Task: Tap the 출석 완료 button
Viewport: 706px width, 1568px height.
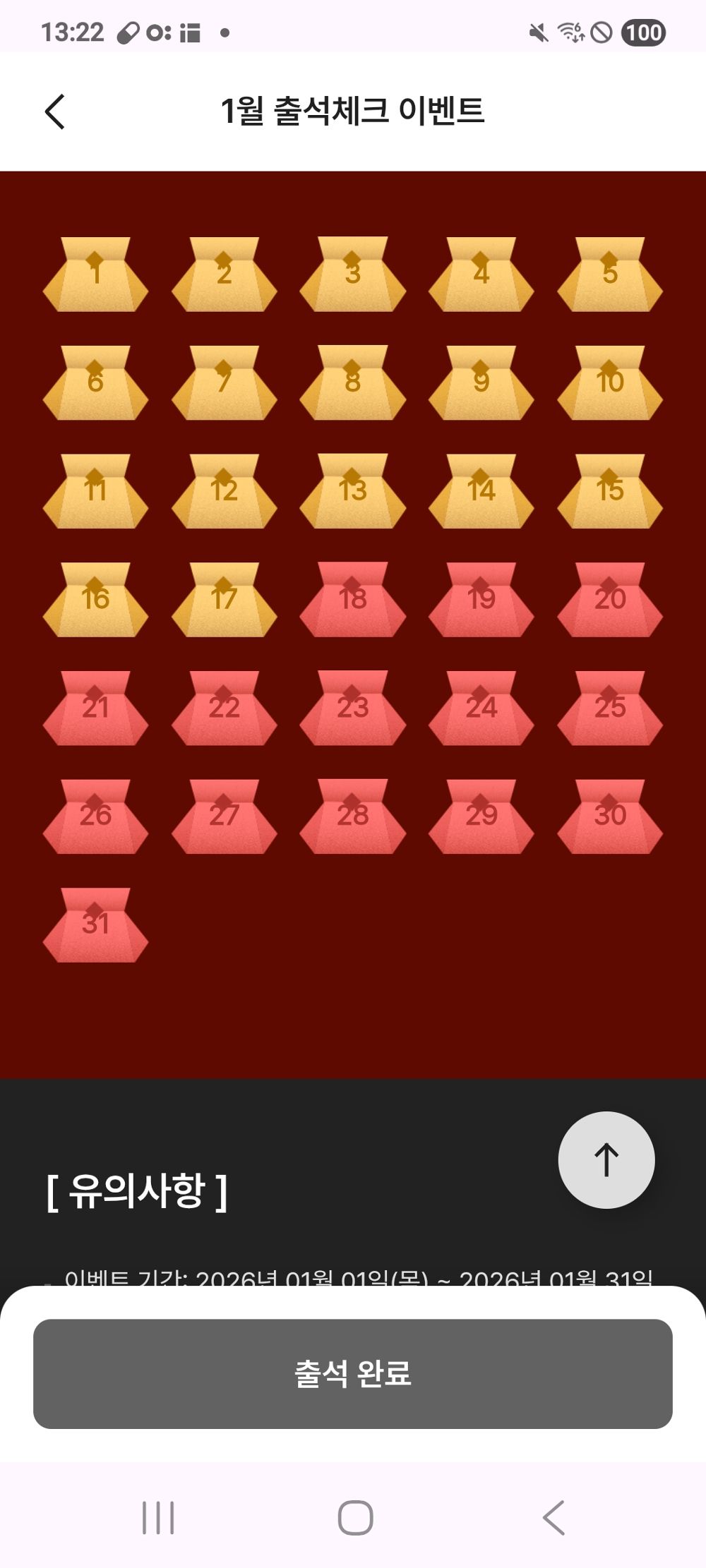Action: [352, 1373]
